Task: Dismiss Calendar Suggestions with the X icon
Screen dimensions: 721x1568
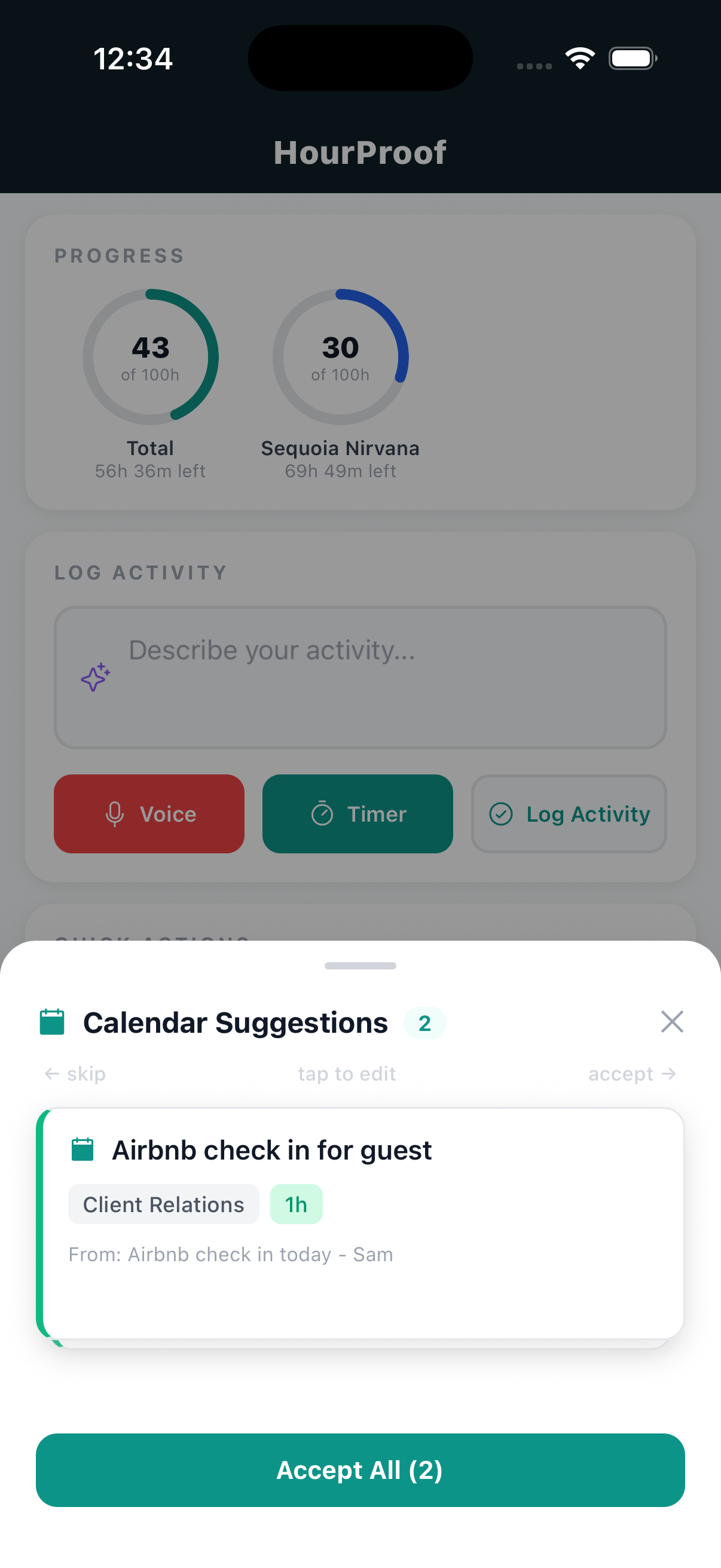Action: 672,1021
